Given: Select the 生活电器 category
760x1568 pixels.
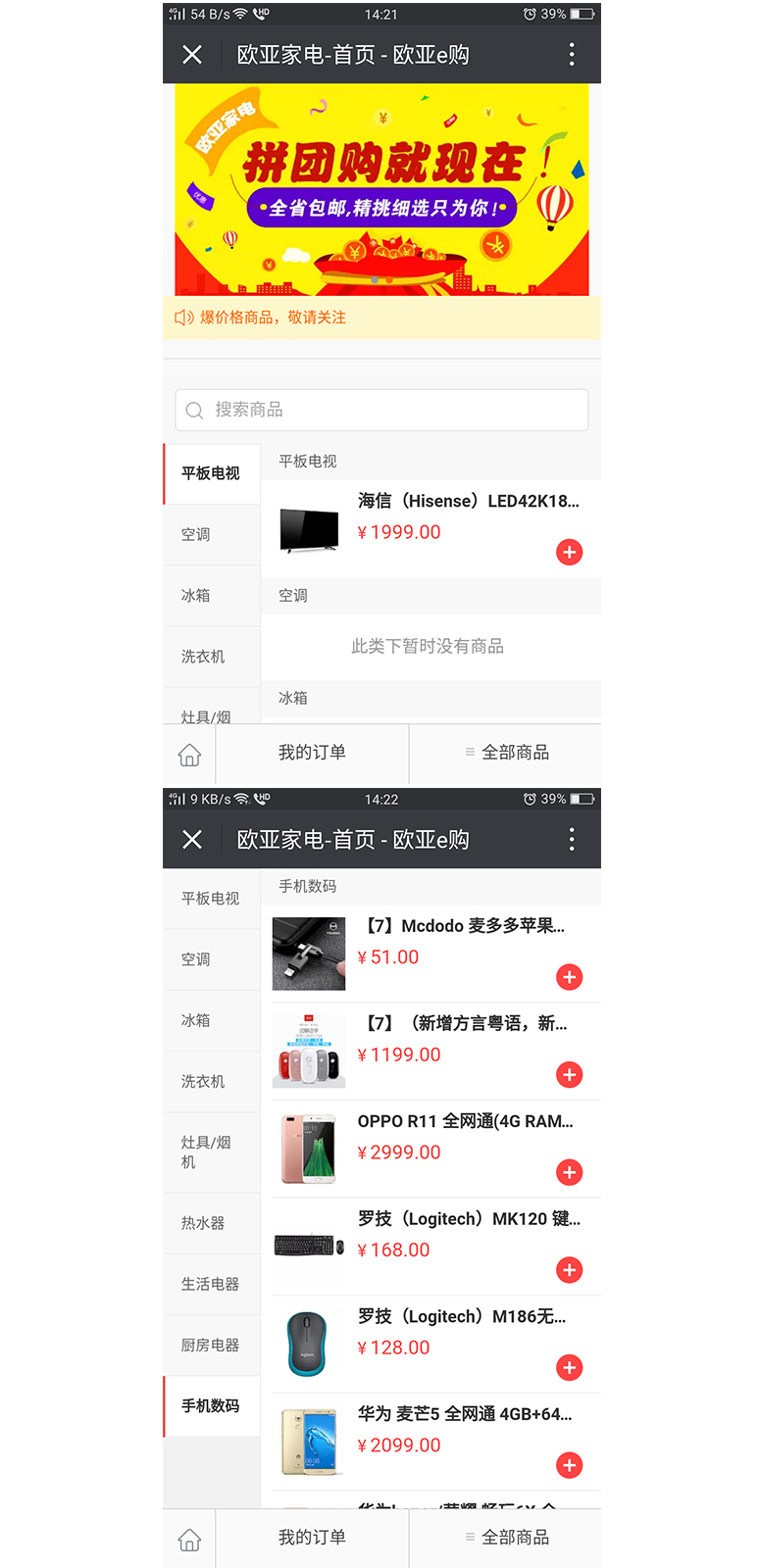Looking at the screenshot, I should point(212,1284).
